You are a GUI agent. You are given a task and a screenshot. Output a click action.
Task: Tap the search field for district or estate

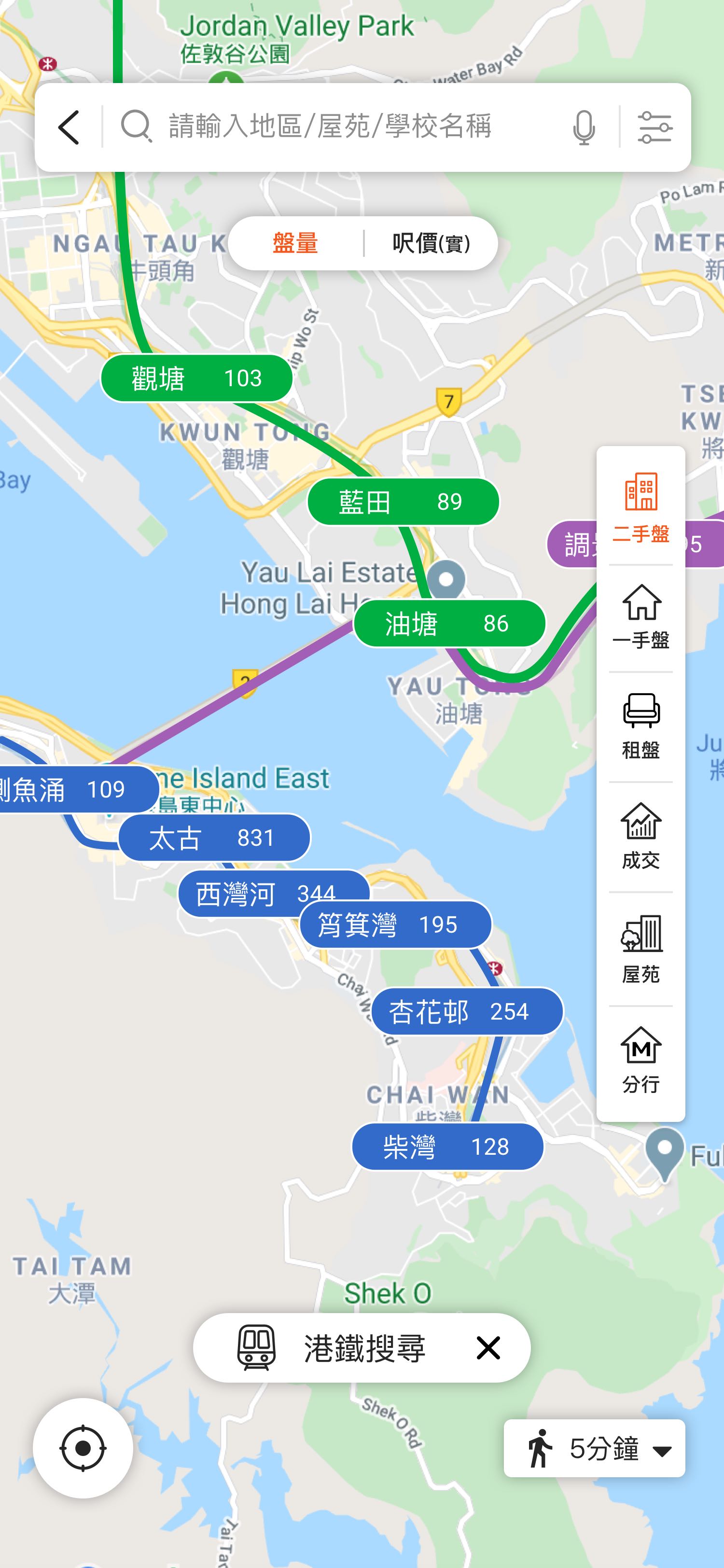[341, 126]
